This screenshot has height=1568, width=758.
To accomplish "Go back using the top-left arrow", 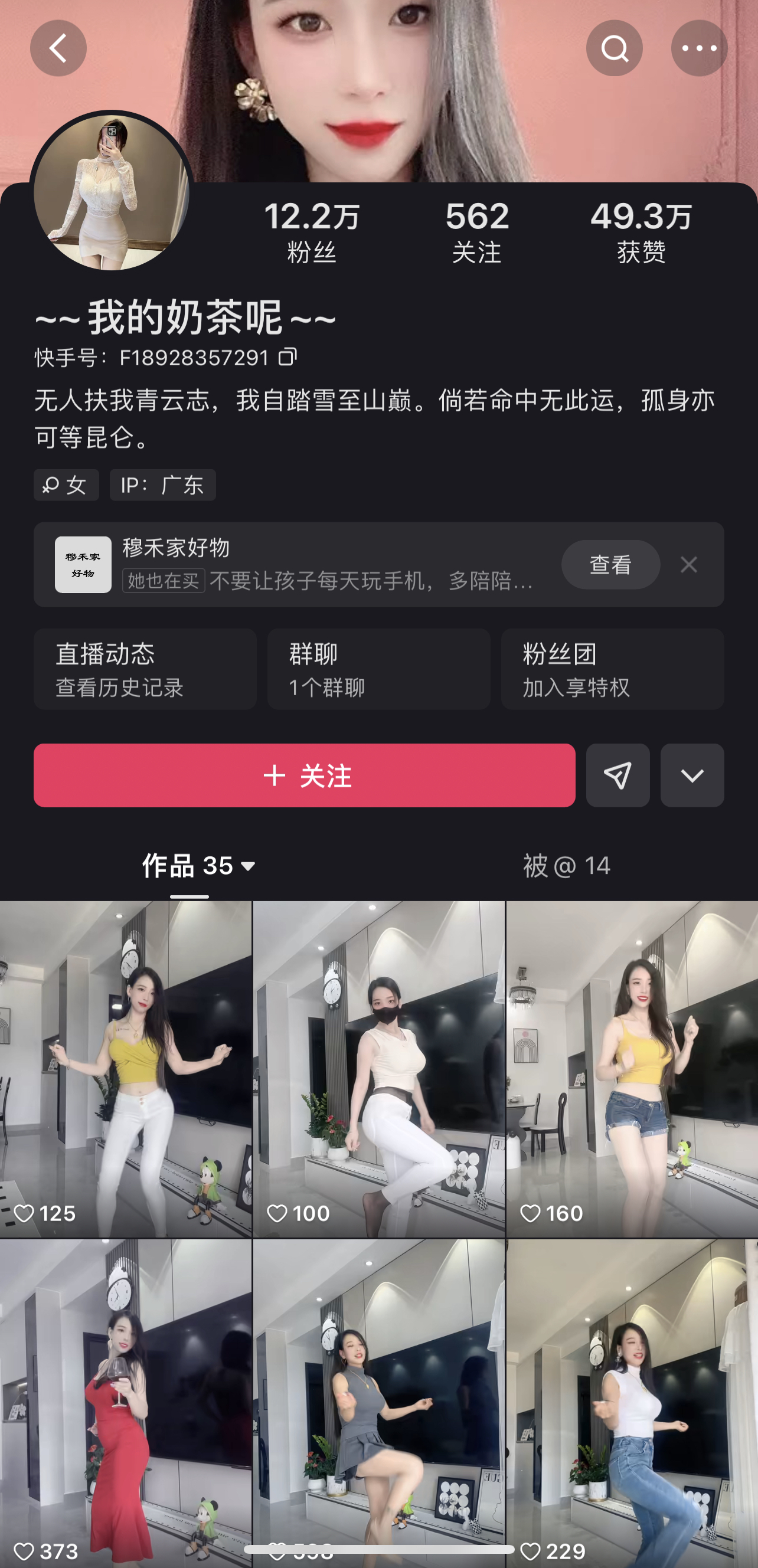I will [x=58, y=48].
